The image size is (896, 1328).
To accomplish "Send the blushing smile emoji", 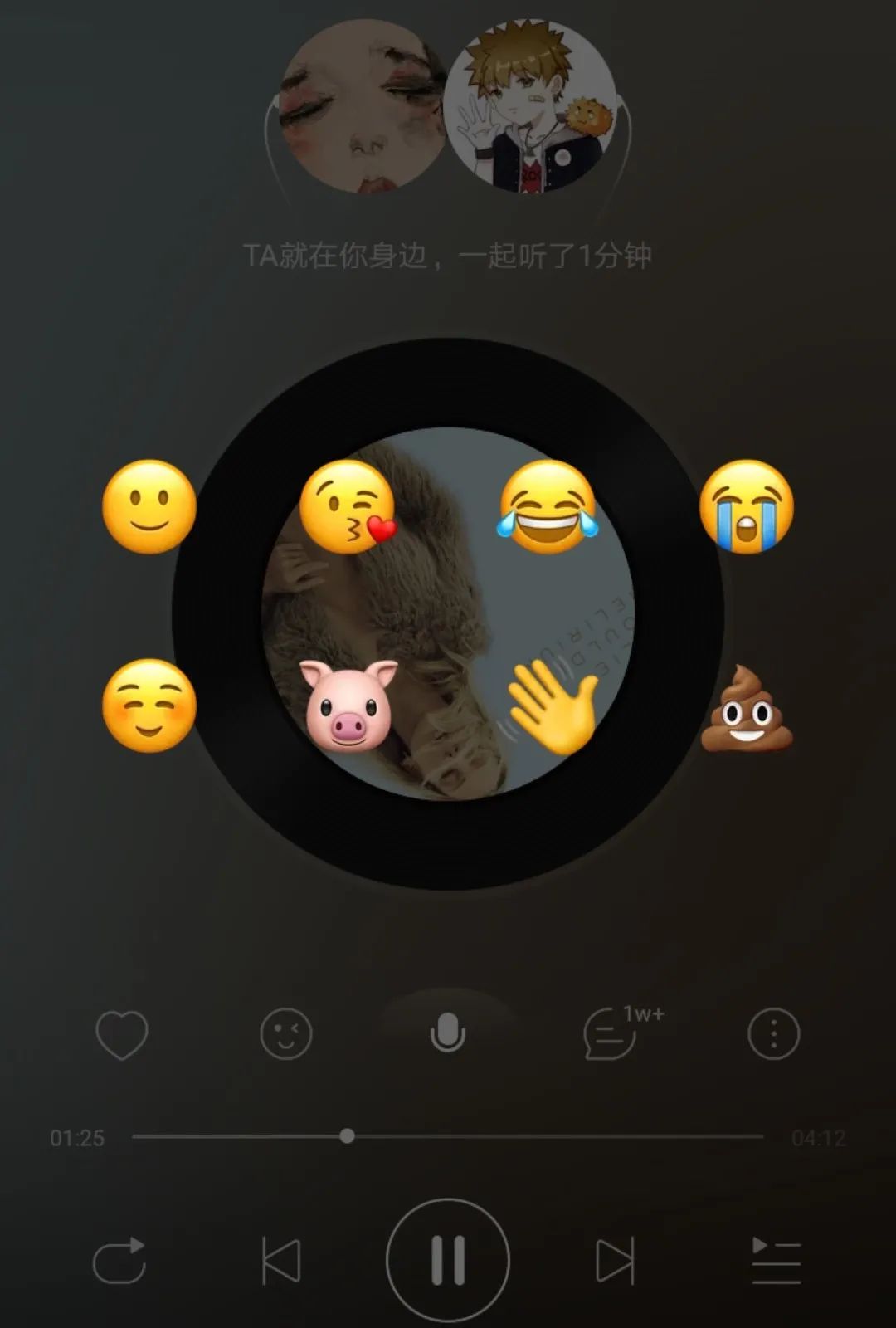I will [x=149, y=705].
